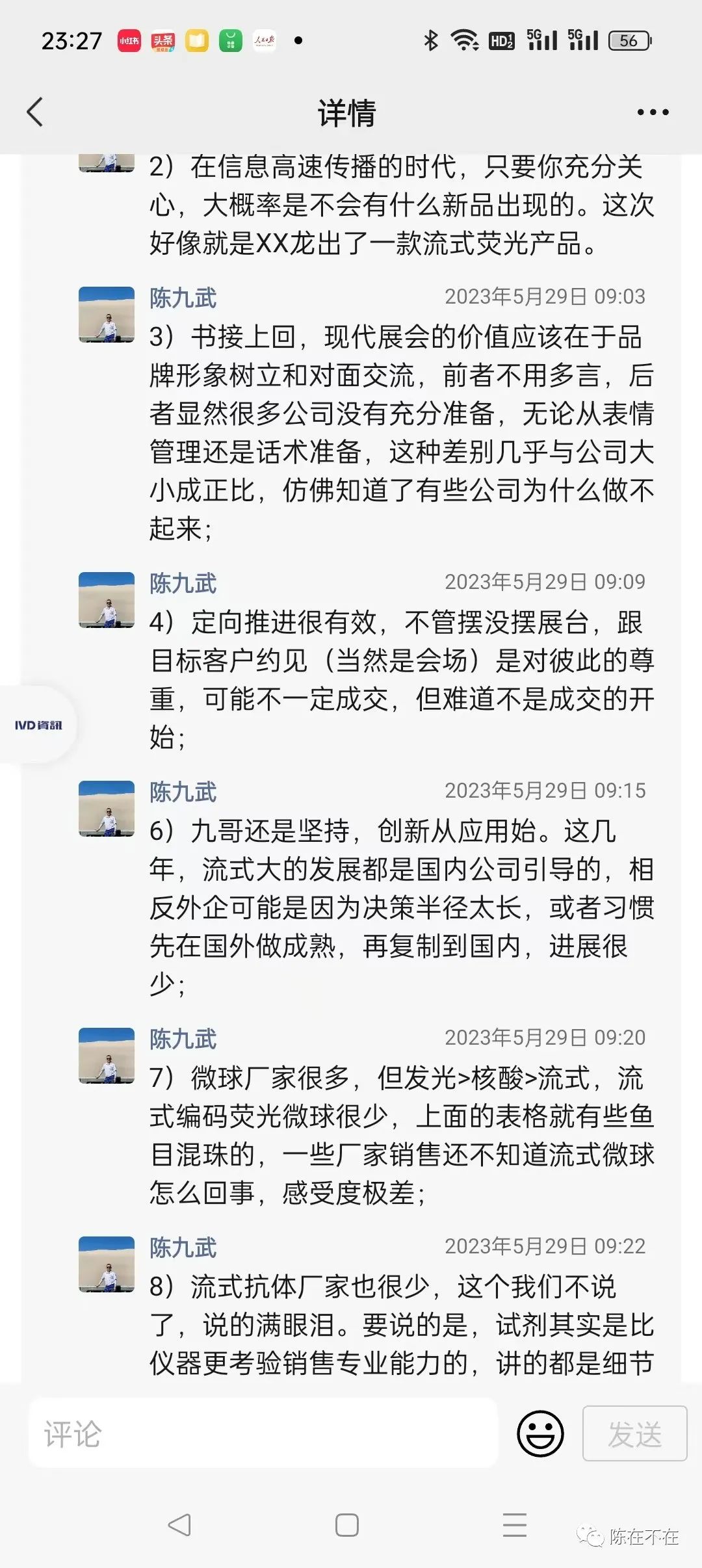Tap the 发送 send button

pos(634,1433)
